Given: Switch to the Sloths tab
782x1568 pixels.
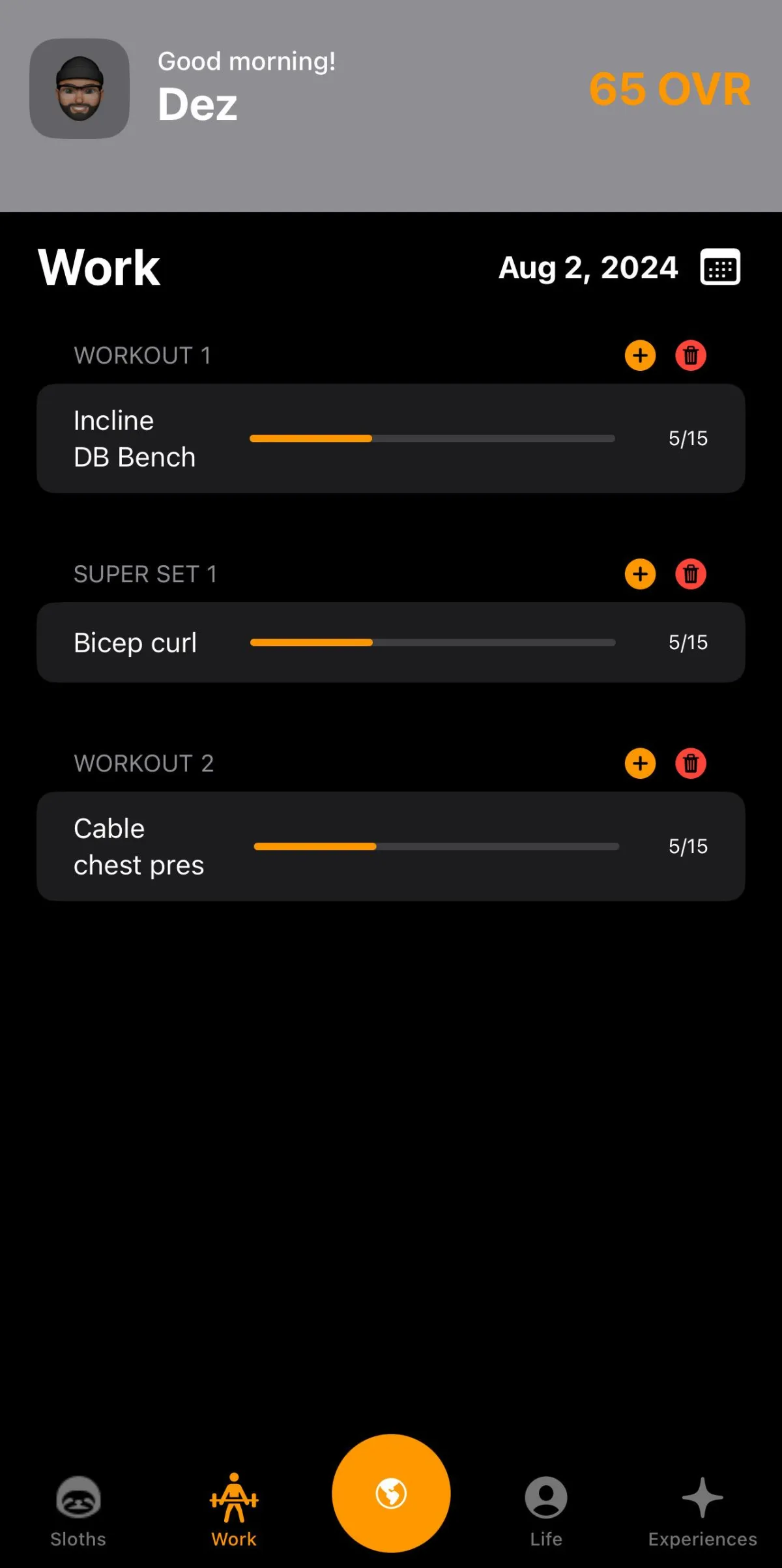Looking at the screenshot, I should pyautogui.click(x=78, y=1511).
